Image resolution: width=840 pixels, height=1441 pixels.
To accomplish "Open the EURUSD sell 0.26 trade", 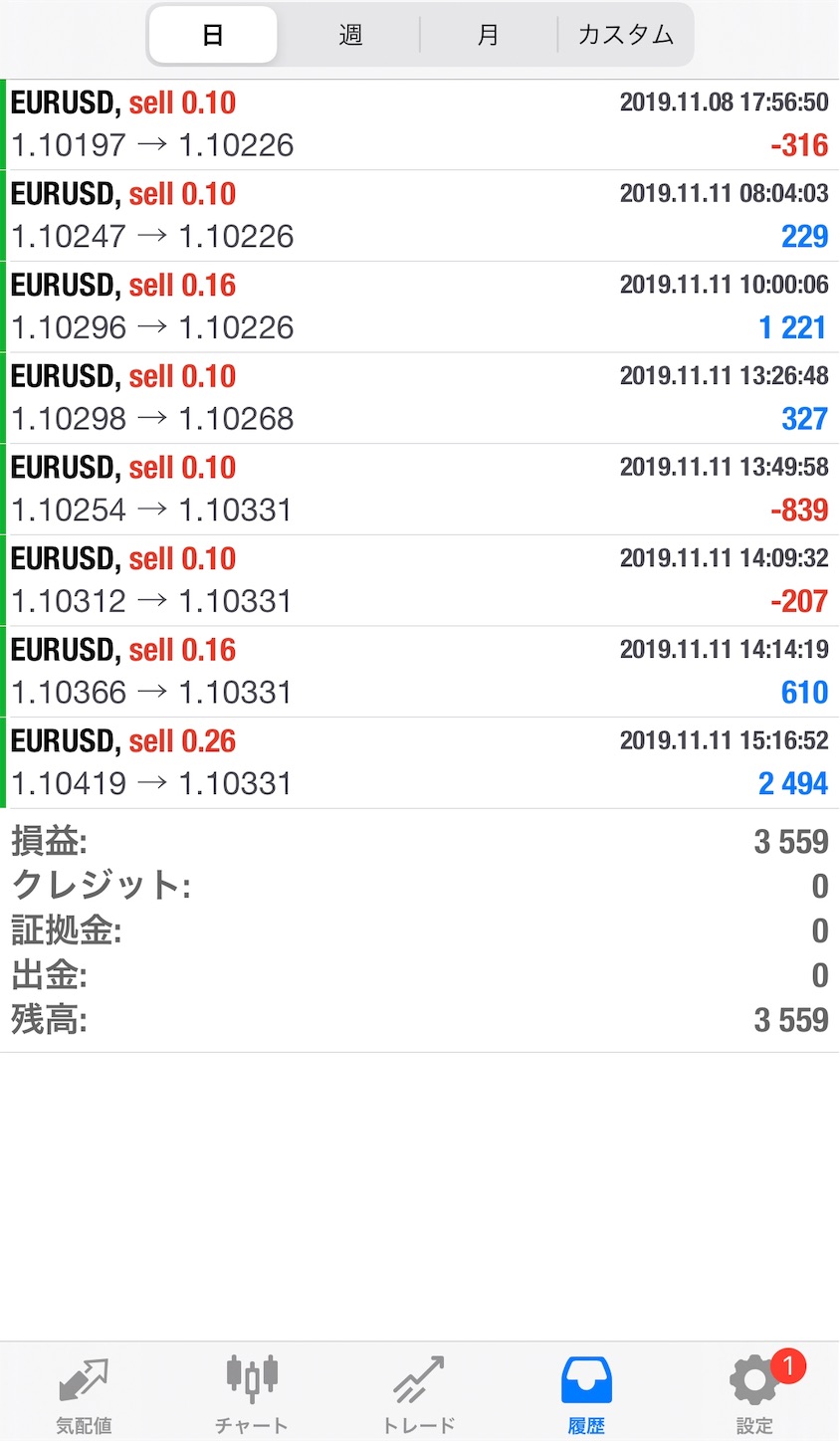I will click(x=419, y=763).
